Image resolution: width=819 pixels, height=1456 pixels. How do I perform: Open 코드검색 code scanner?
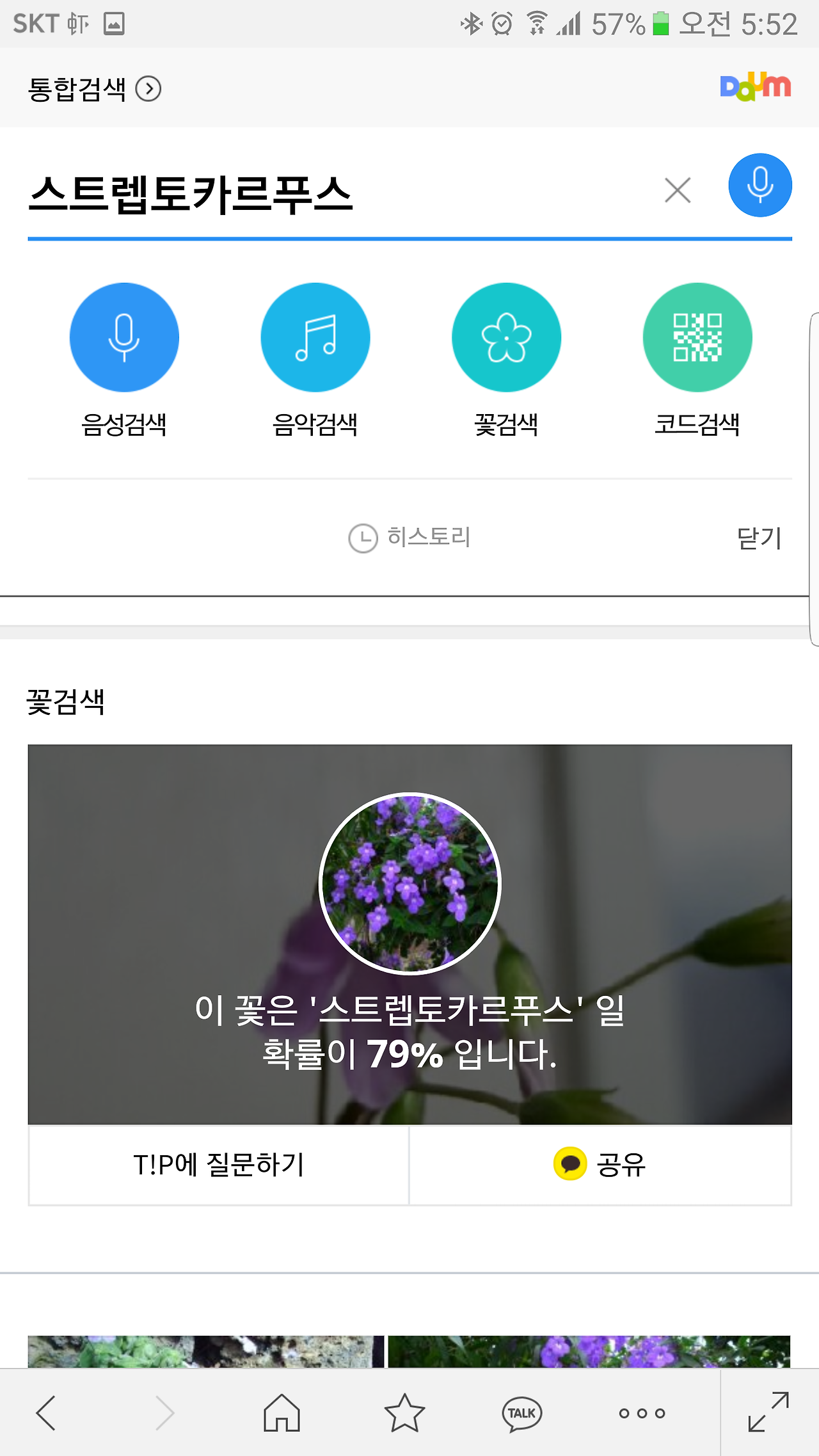pos(697,338)
